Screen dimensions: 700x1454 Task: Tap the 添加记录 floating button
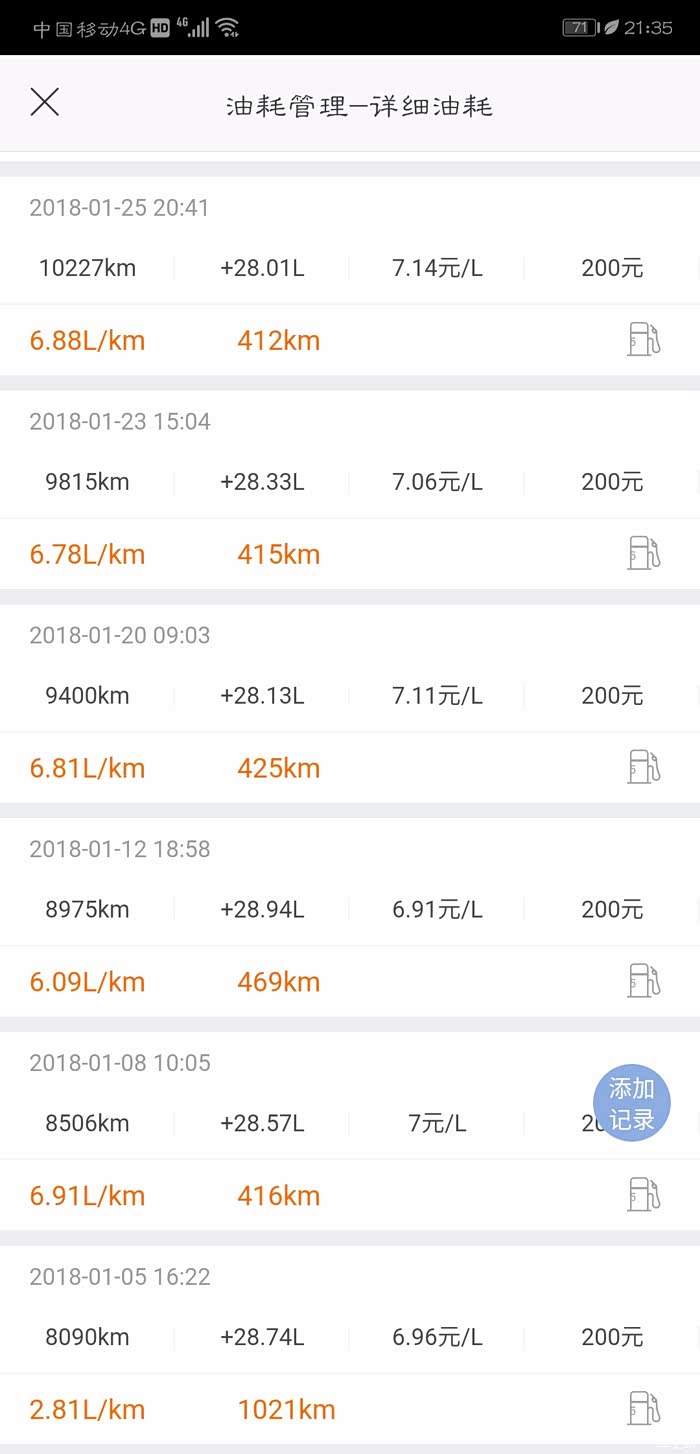tap(631, 1104)
